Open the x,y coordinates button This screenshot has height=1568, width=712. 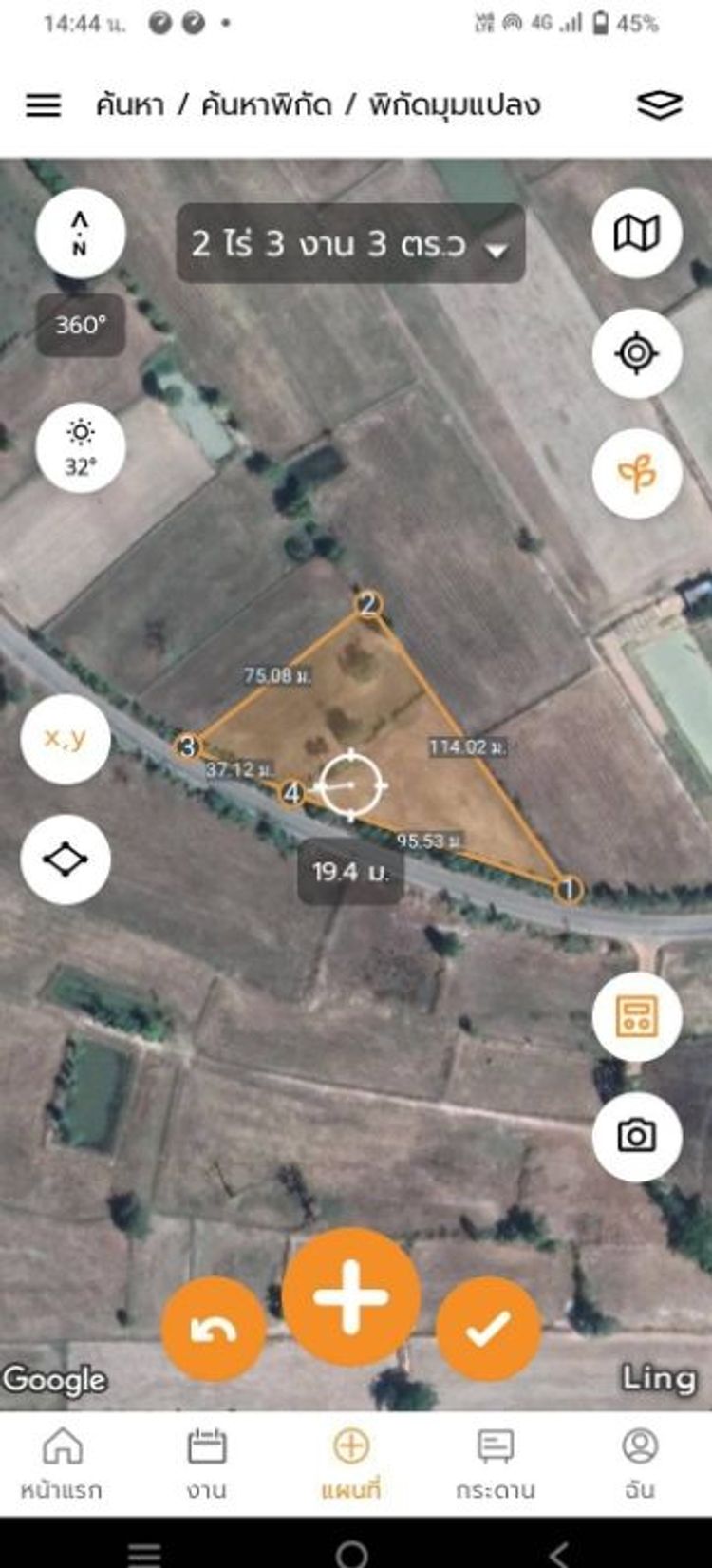coord(66,739)
